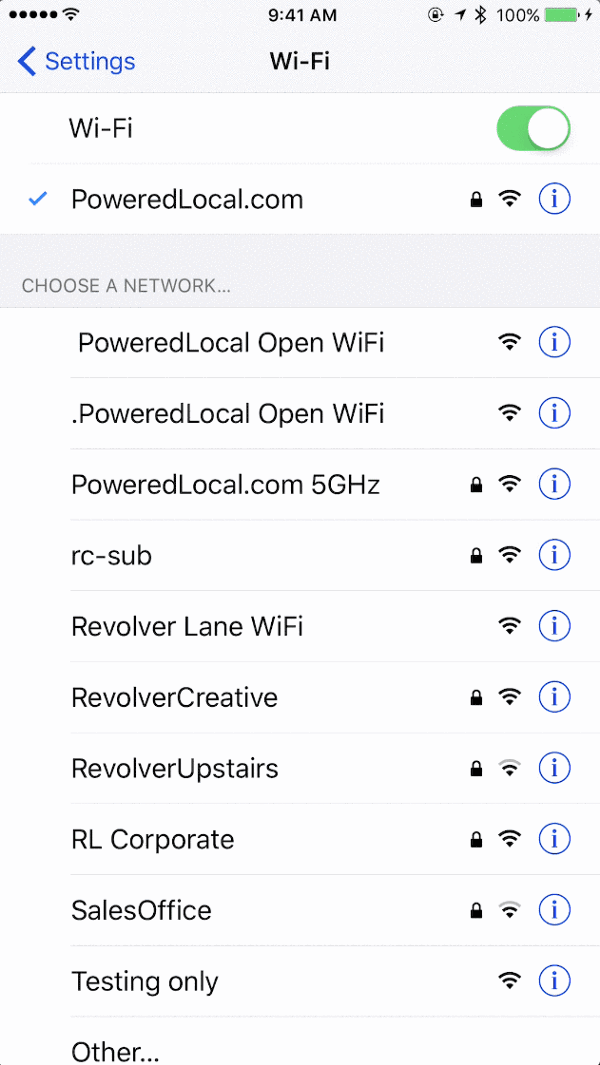Viewport: 600px width, 1065px height.
Task: Open info for RL Corporate
Action: point(554,839)
